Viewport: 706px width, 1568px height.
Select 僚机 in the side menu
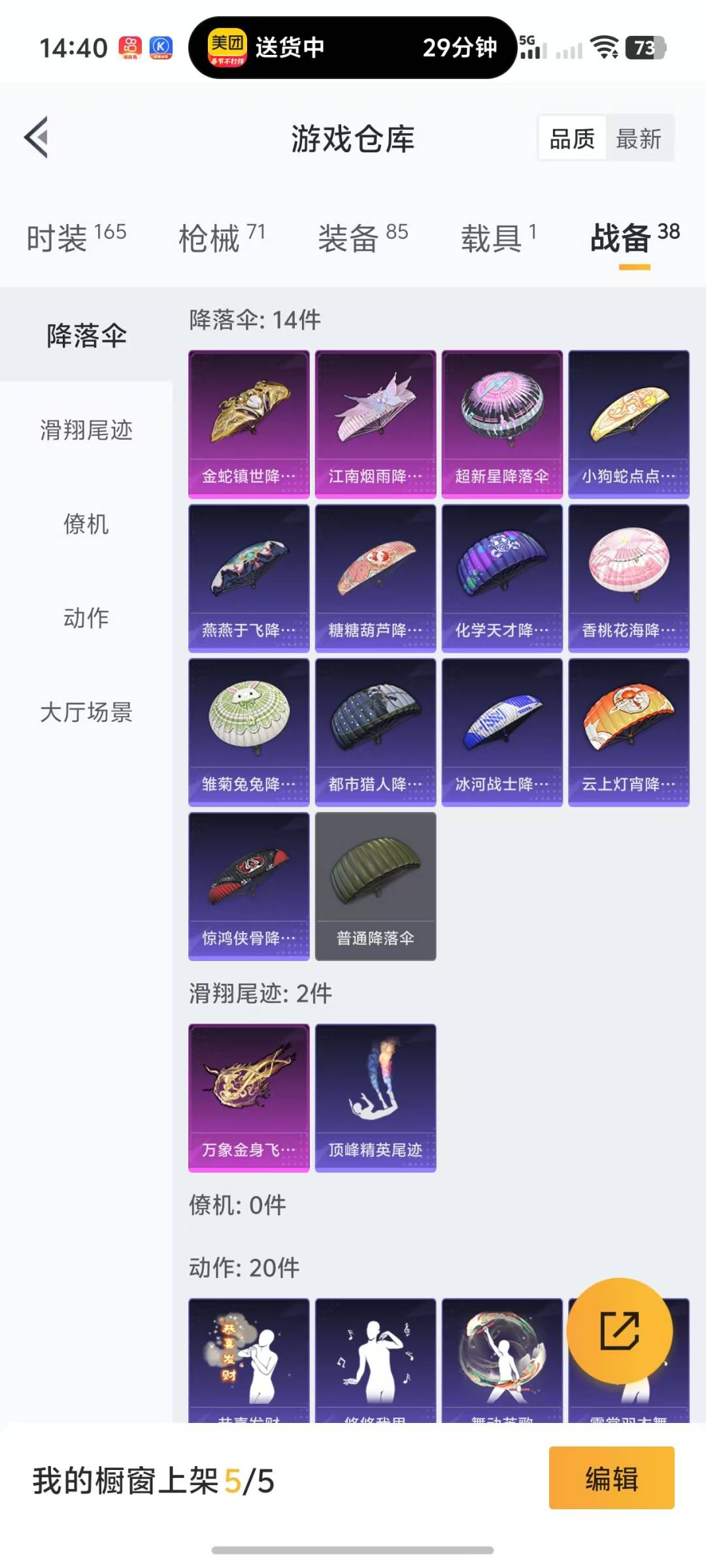point(86,524)
